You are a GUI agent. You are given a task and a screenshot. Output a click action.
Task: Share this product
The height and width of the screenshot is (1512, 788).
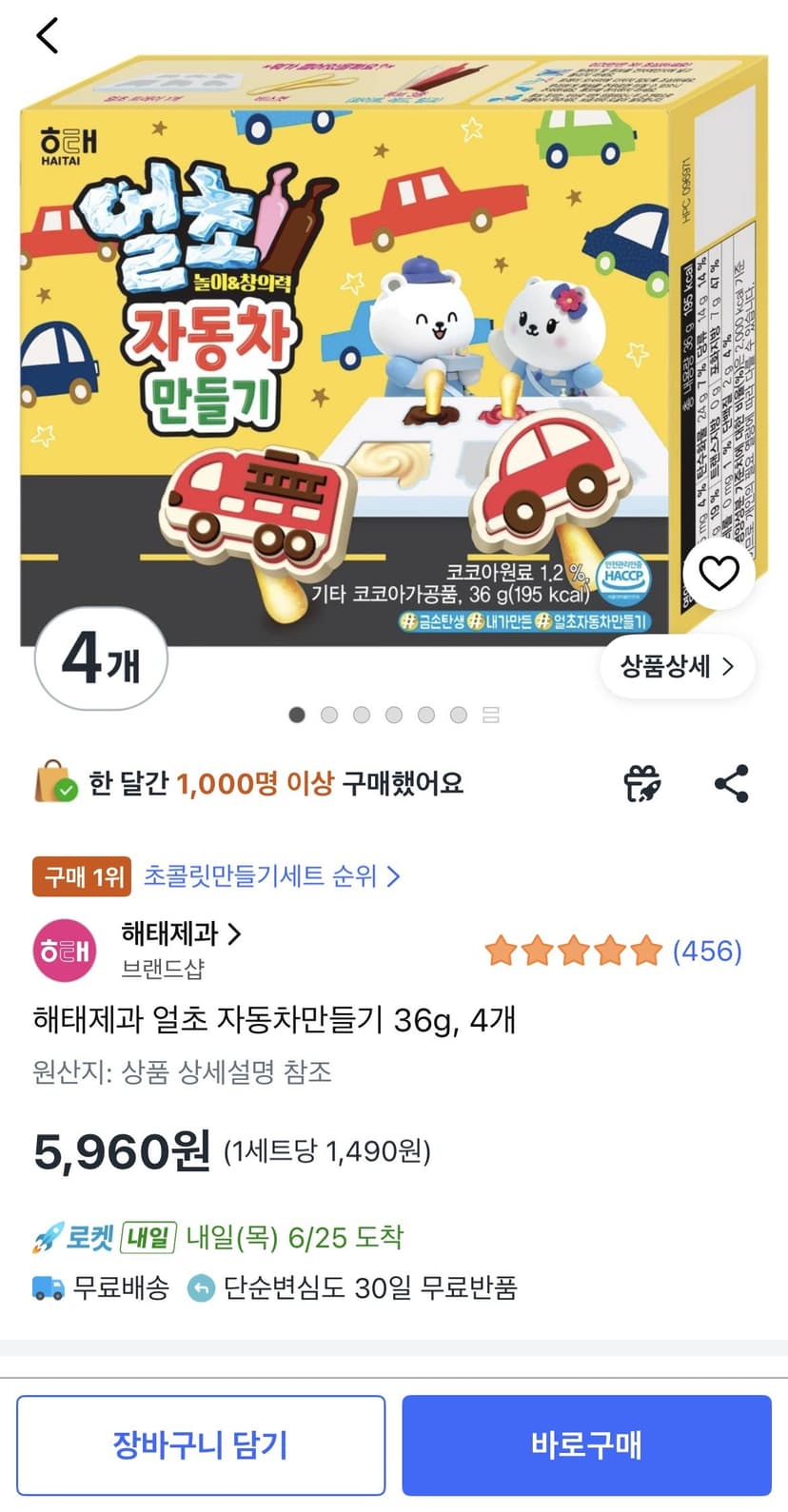point(732,784)
